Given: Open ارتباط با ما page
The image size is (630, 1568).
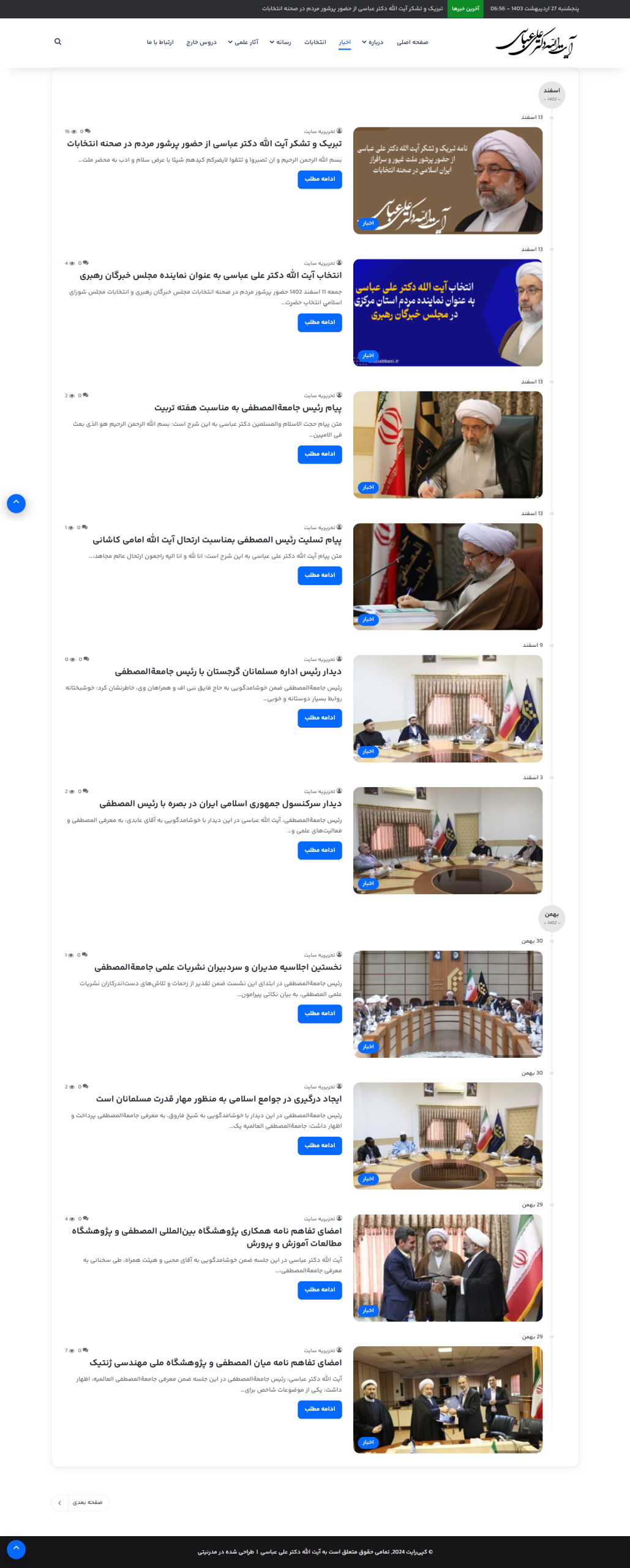Looking at the screenshot, I should [x=160, y=42].
